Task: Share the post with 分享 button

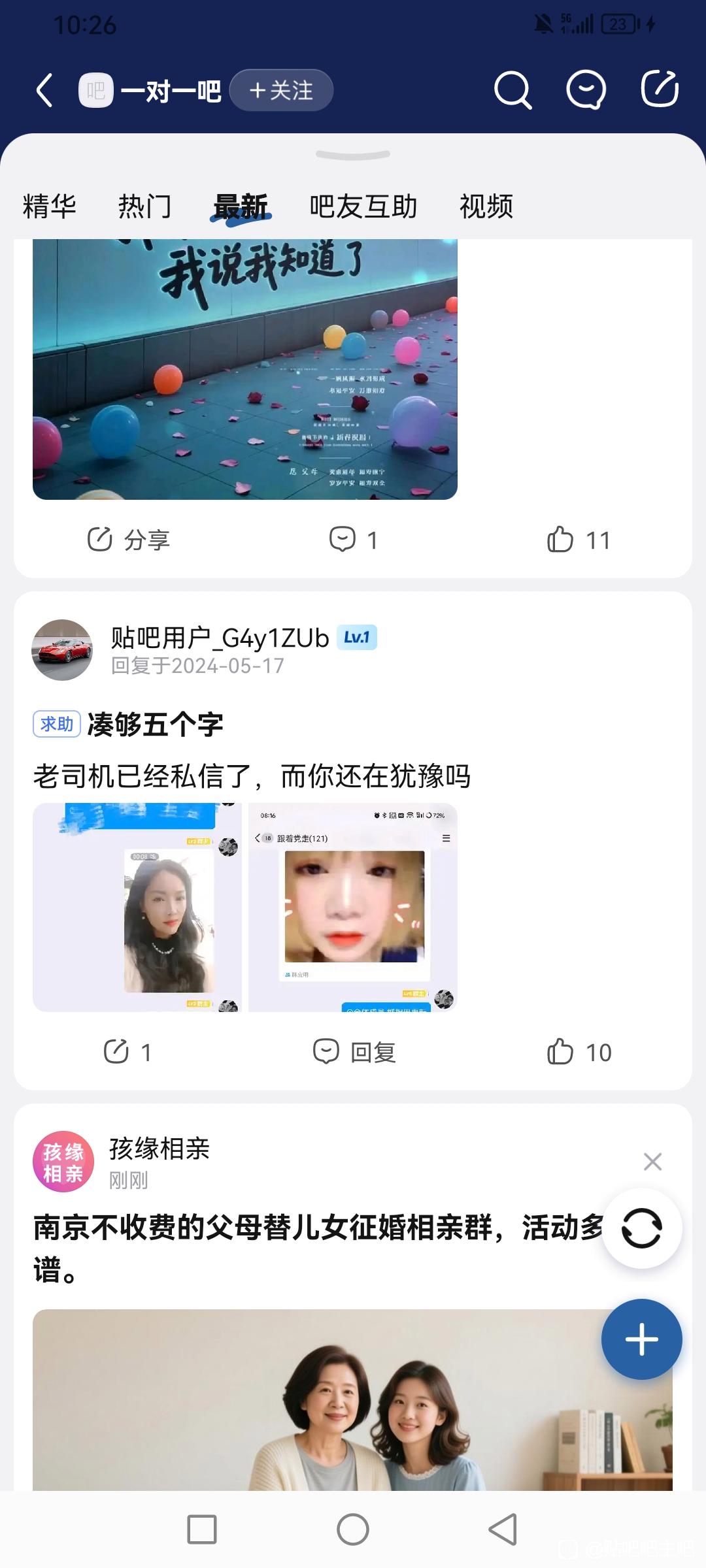Action: pyautogui.click(x=129, y=540)
